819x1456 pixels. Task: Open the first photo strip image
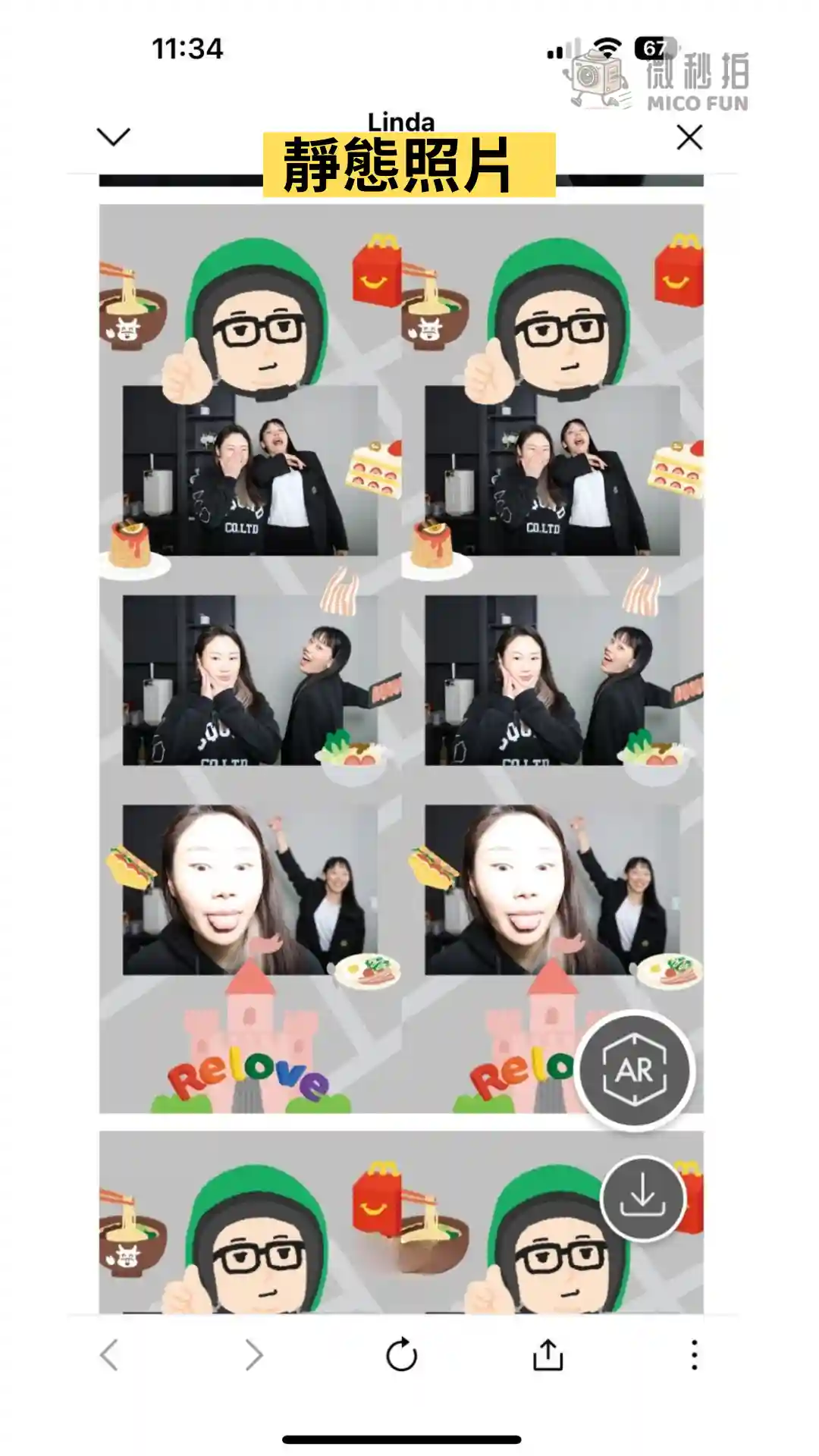pos(401,658)
